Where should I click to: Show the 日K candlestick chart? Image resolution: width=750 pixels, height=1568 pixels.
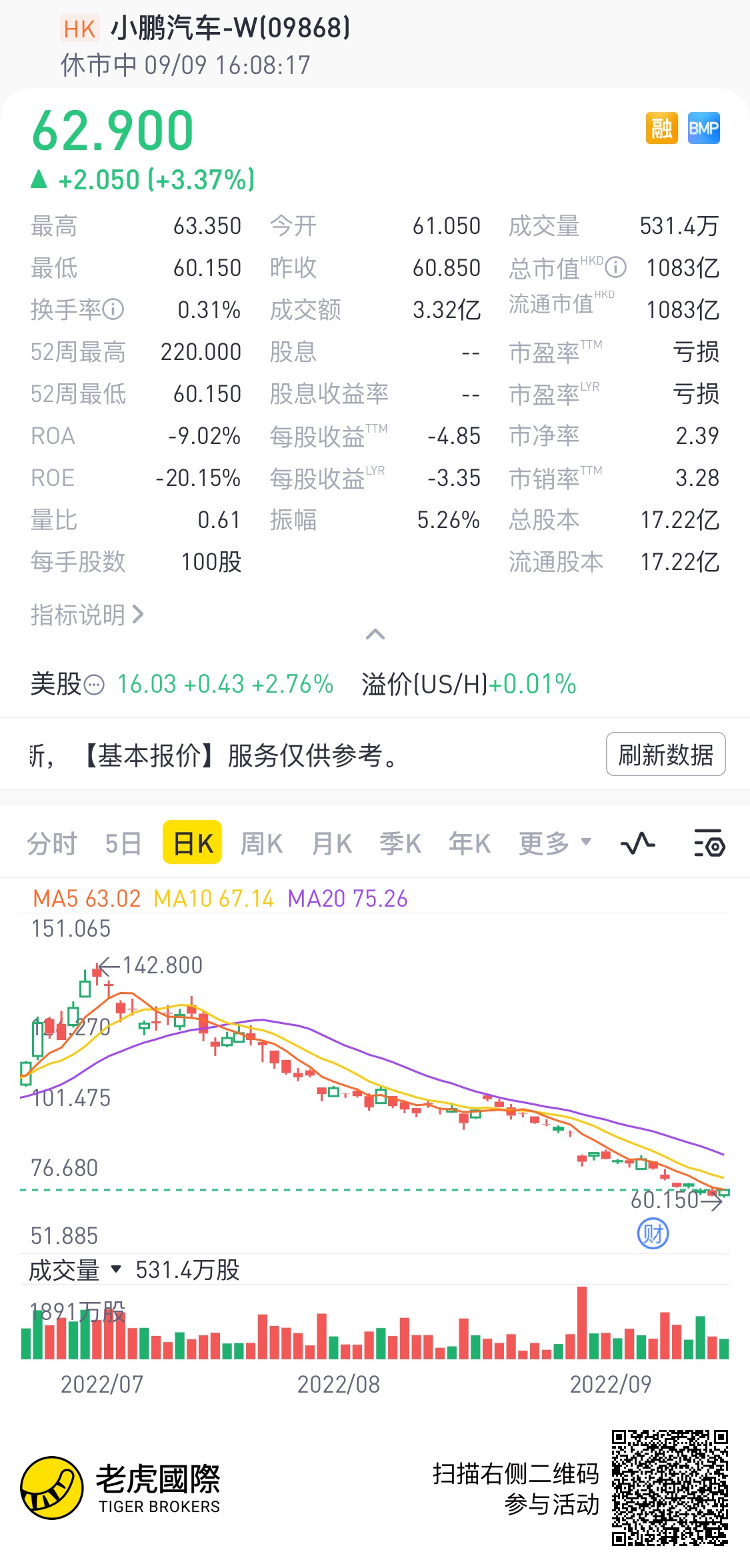[x=193, y=843]
